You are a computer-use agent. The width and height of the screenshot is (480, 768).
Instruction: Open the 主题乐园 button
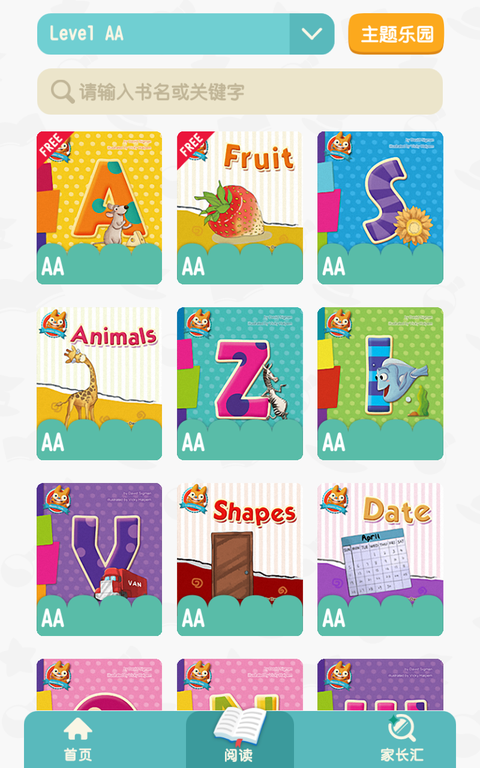pos(396,34)
